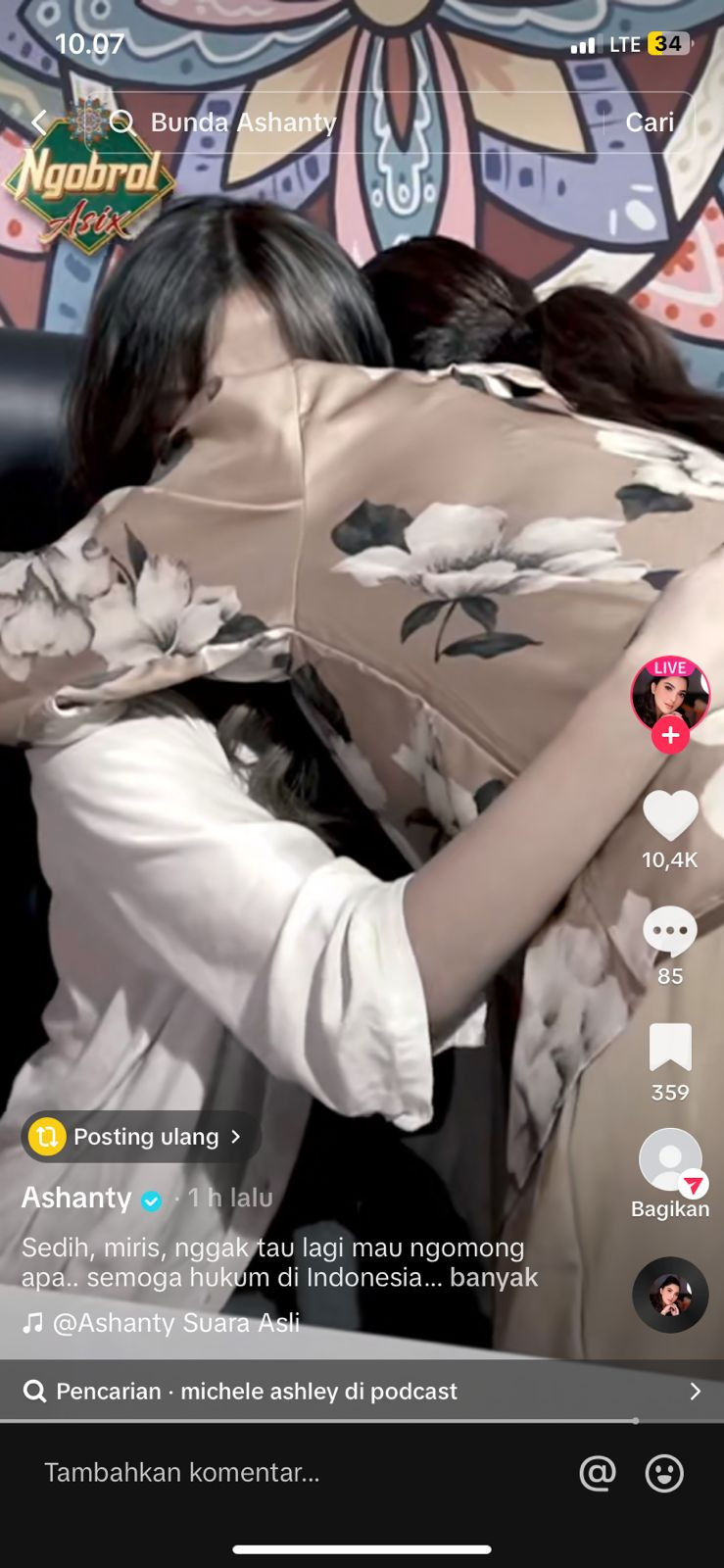Repost with the Posting ulang chip

point(137,1137)
